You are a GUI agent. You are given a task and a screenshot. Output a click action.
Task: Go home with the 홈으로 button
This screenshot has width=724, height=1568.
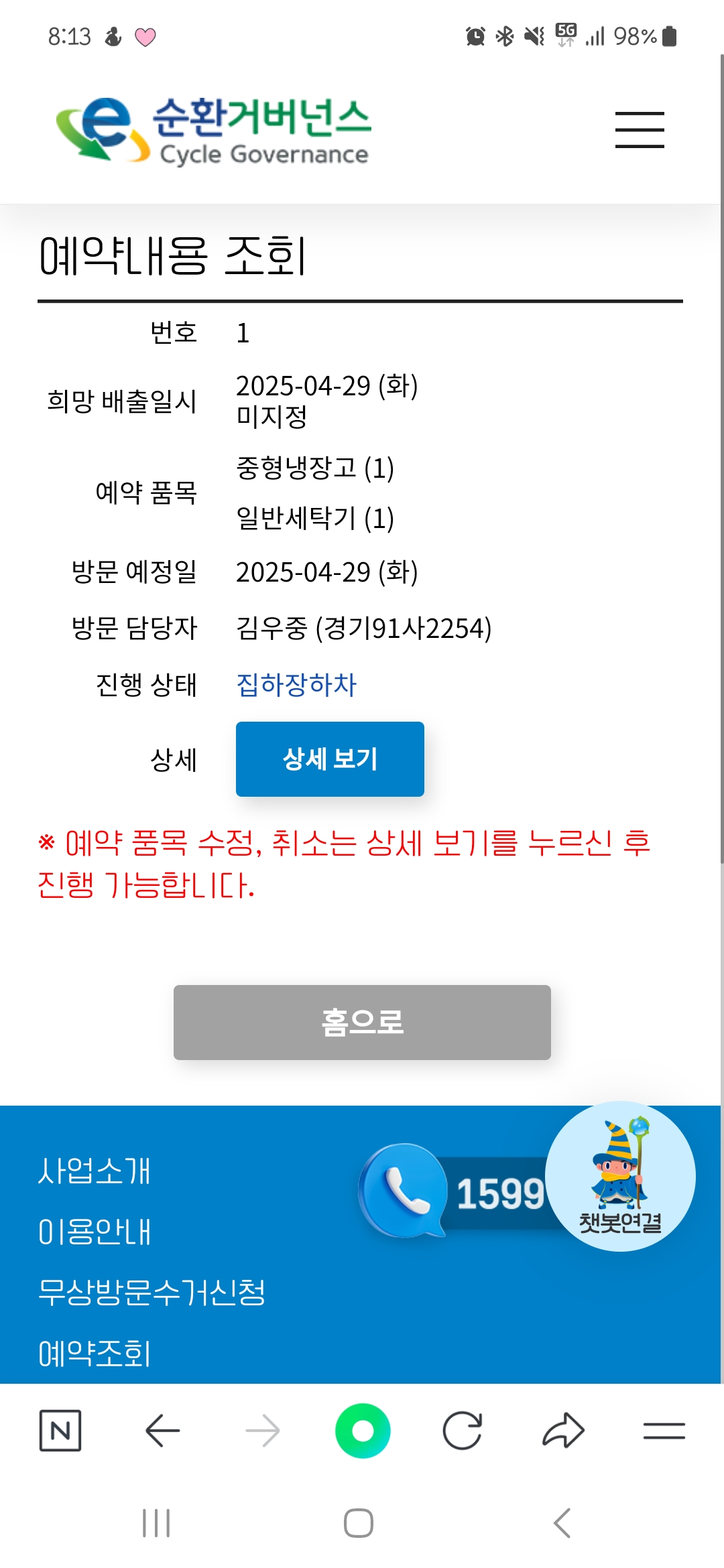362,1023
